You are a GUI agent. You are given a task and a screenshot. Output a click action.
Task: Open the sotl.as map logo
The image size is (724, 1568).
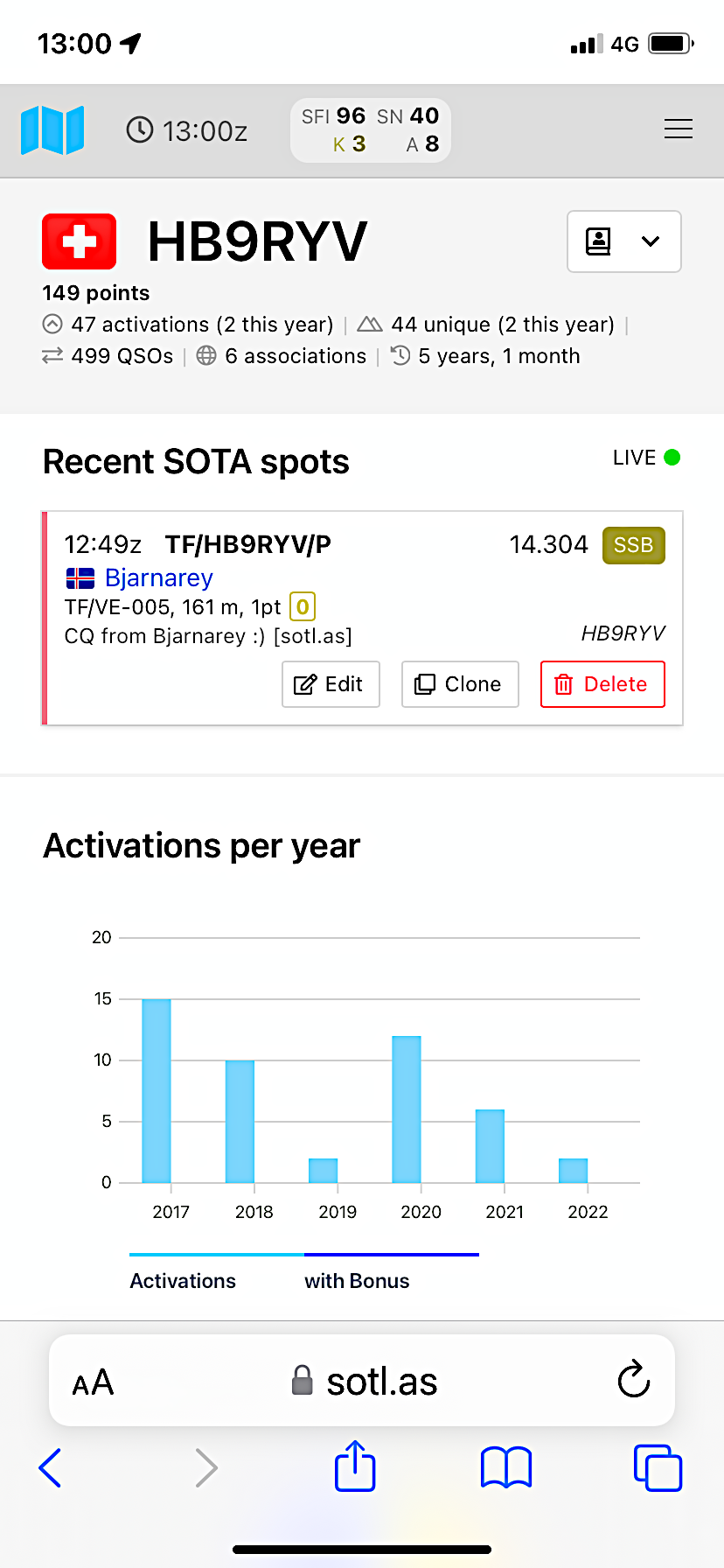click(52, 130)
